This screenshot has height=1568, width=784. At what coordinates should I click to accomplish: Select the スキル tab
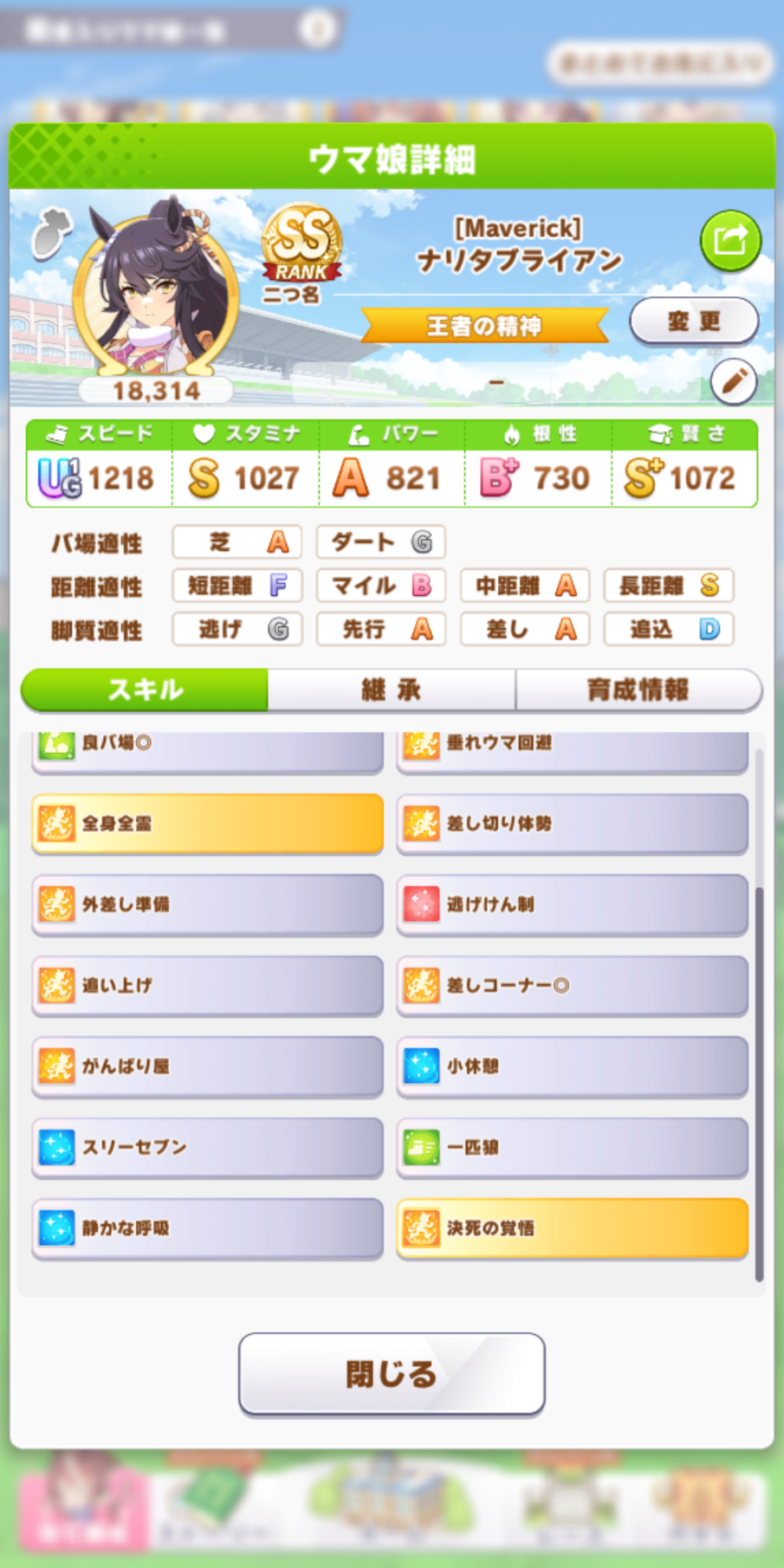pos(145,690)
